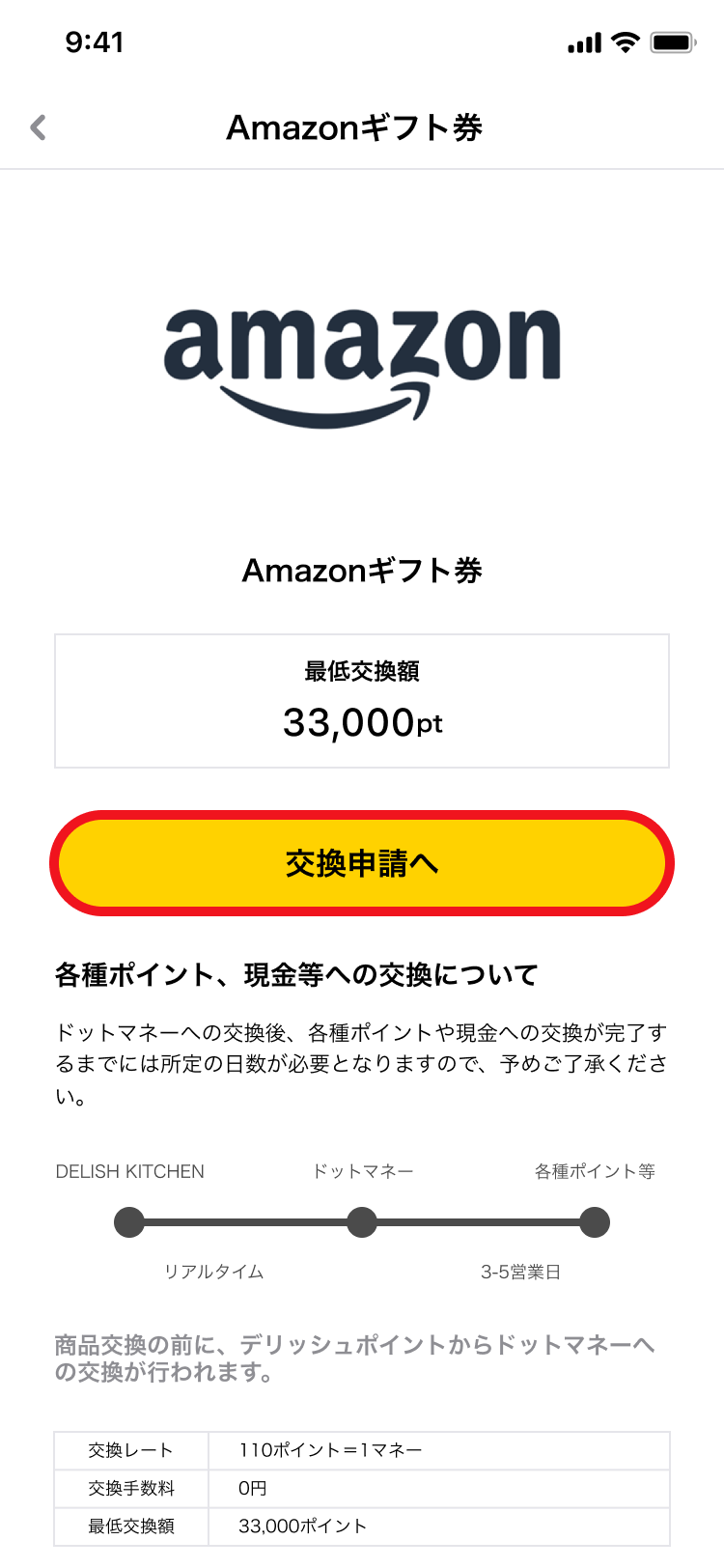724x1568 pixels.
Task: Go back using the top-left arrow
Action: click(39, 127)
